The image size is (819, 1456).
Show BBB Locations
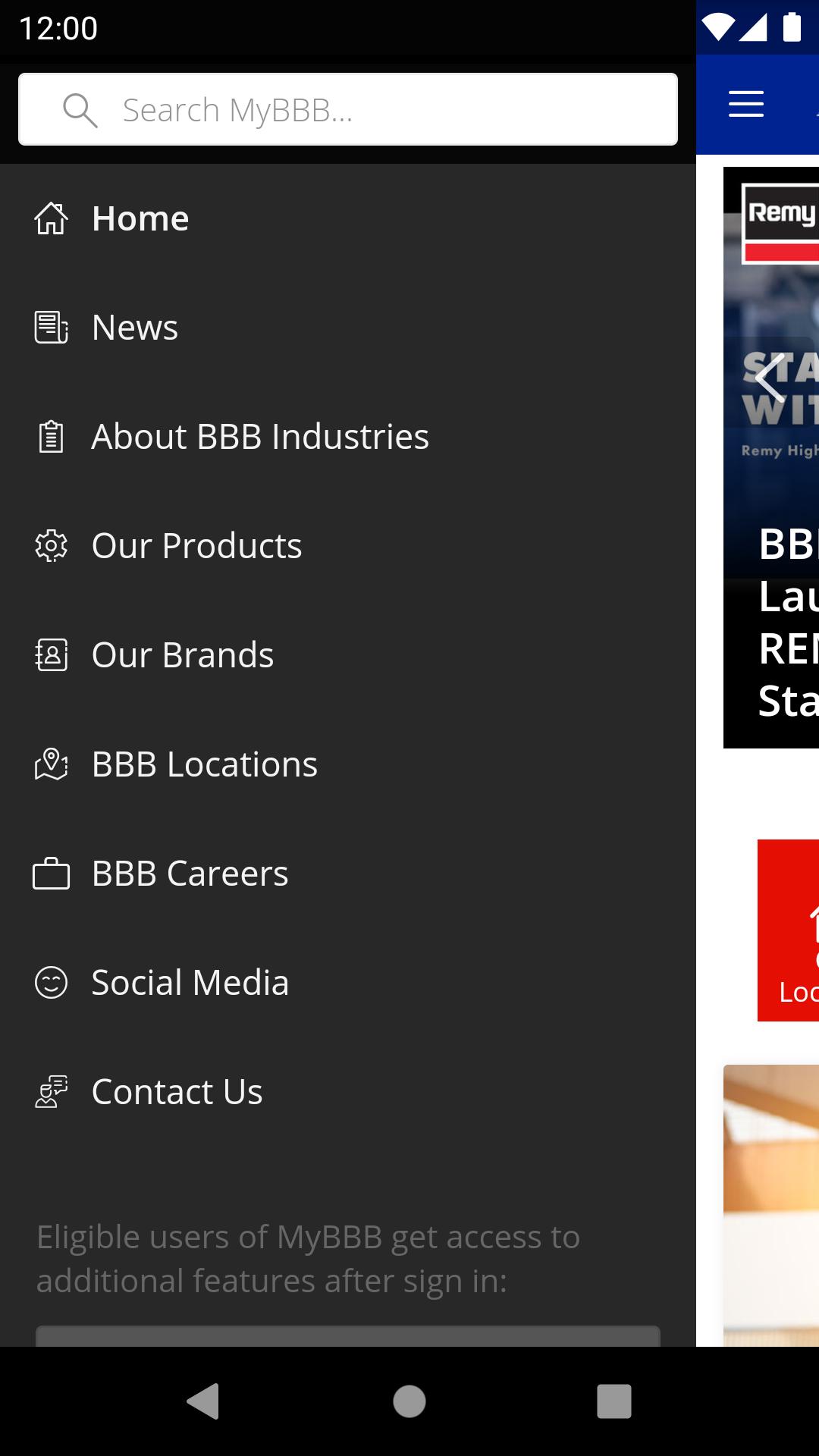(x=348, y=764)
